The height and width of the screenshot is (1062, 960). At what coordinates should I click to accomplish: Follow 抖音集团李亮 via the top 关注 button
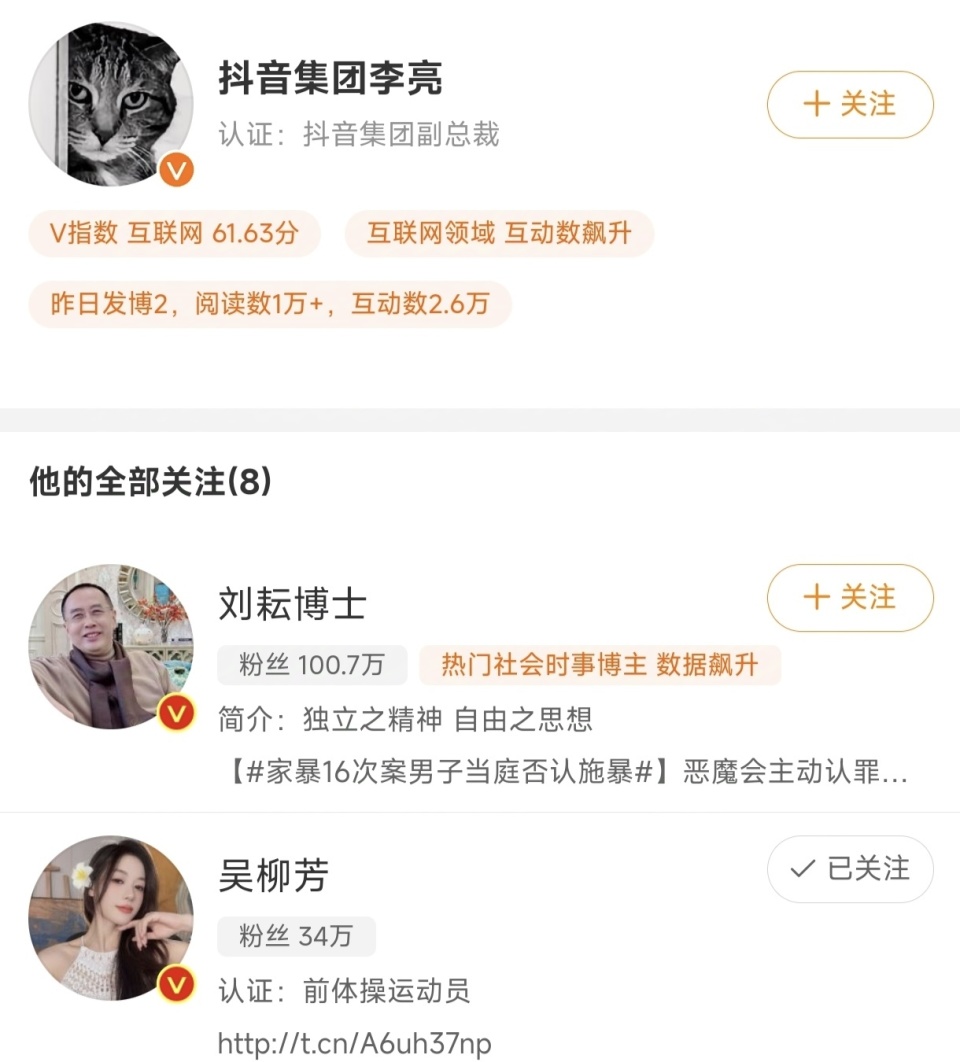point(850,104)
